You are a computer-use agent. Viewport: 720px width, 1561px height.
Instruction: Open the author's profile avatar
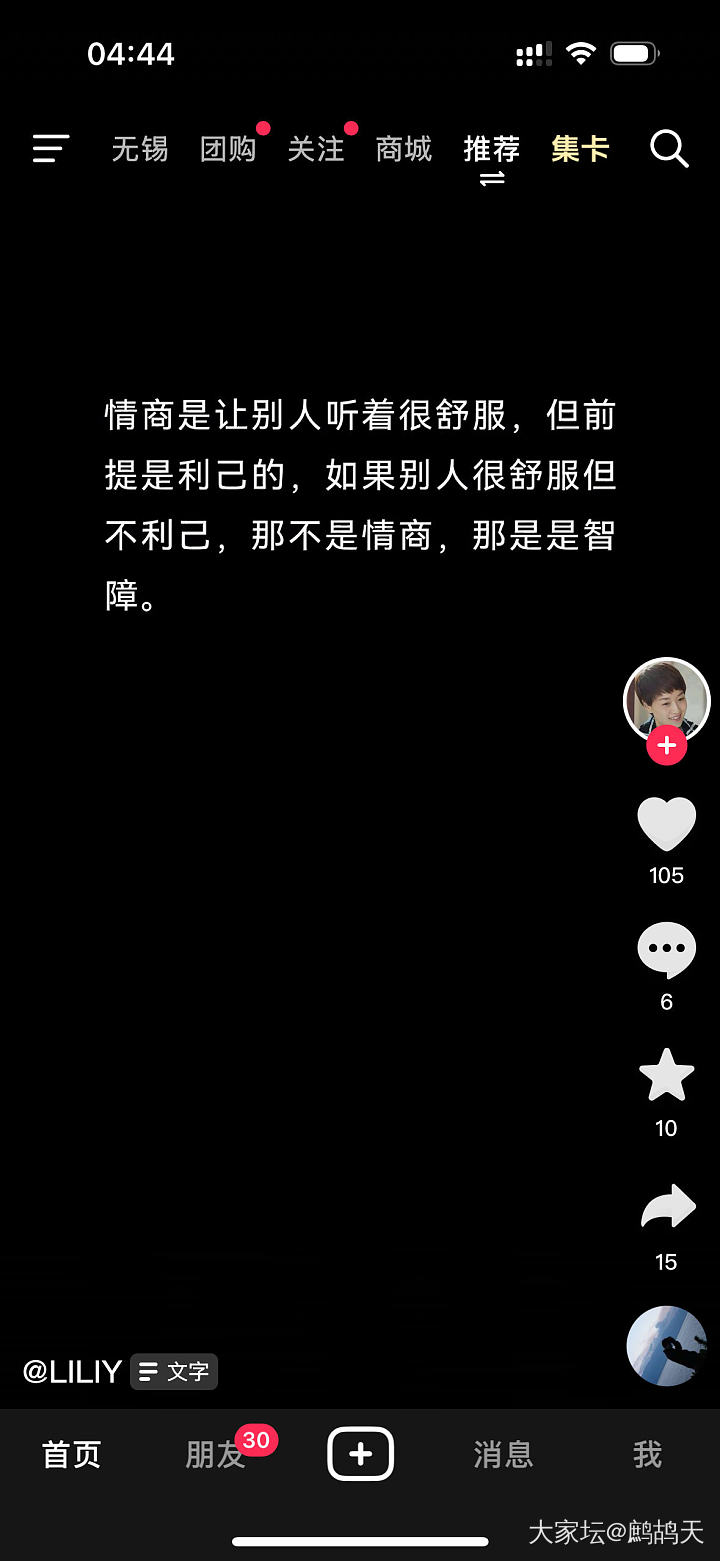666,699
